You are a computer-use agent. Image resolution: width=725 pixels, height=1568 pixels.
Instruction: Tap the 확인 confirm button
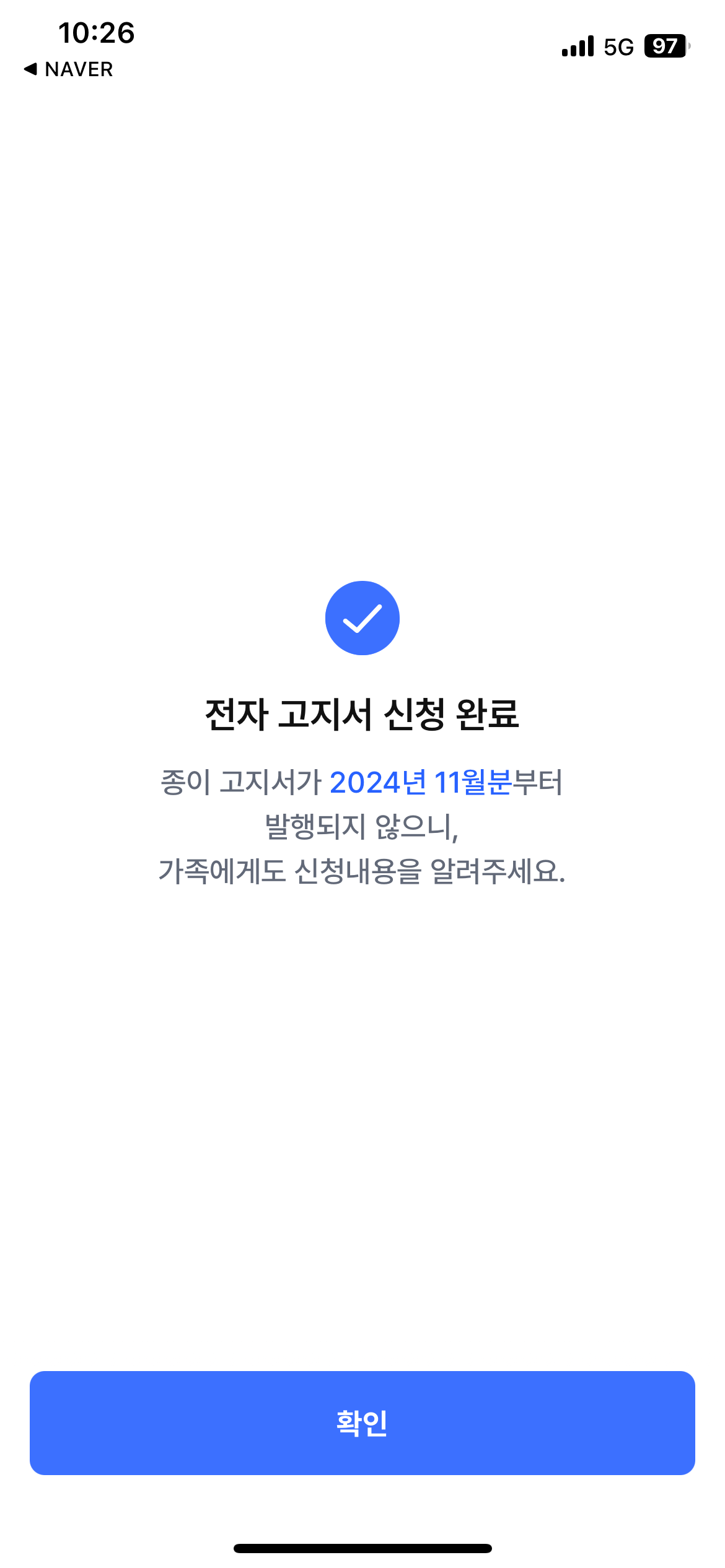point(362,1422)
